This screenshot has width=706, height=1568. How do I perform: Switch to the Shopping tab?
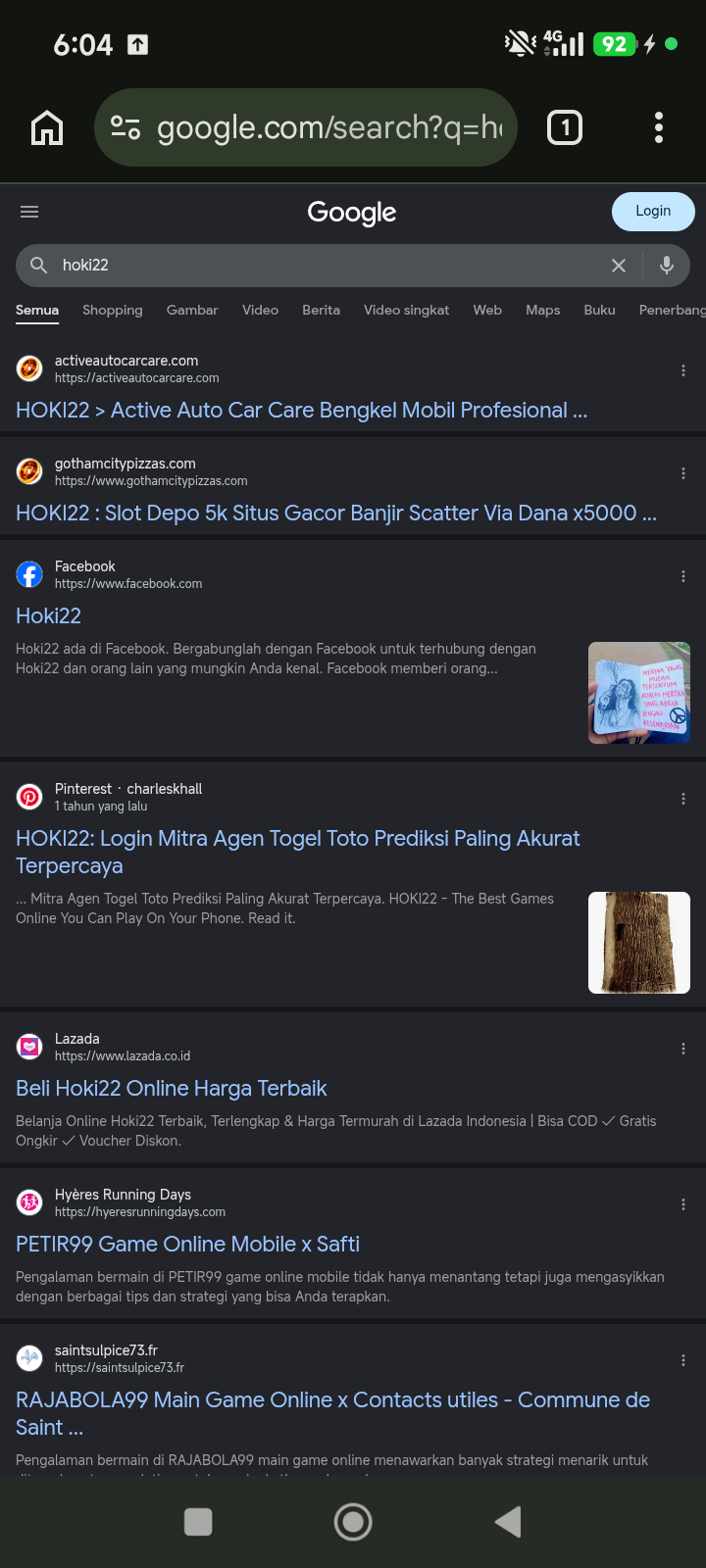tap(113, 310)
